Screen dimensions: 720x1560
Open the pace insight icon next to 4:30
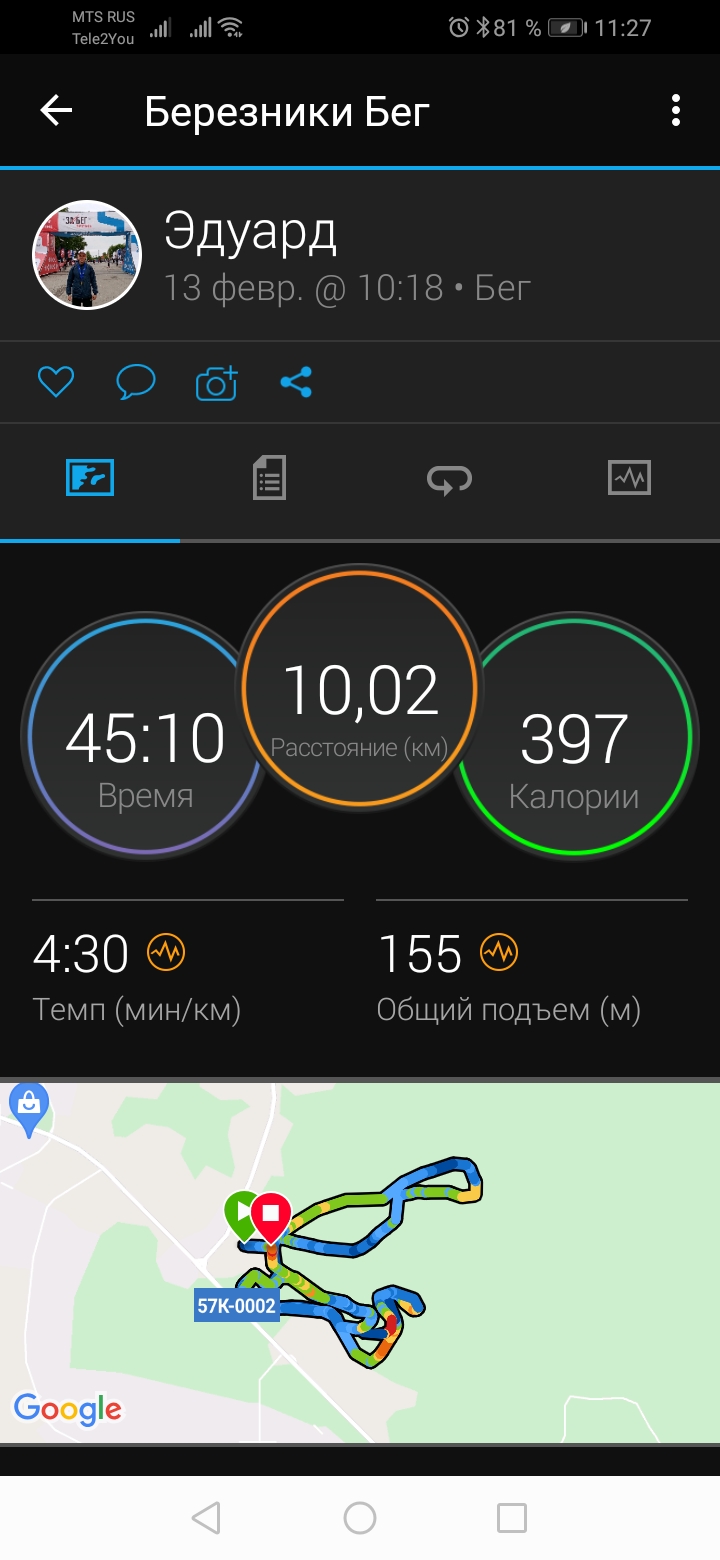(166, 953)
